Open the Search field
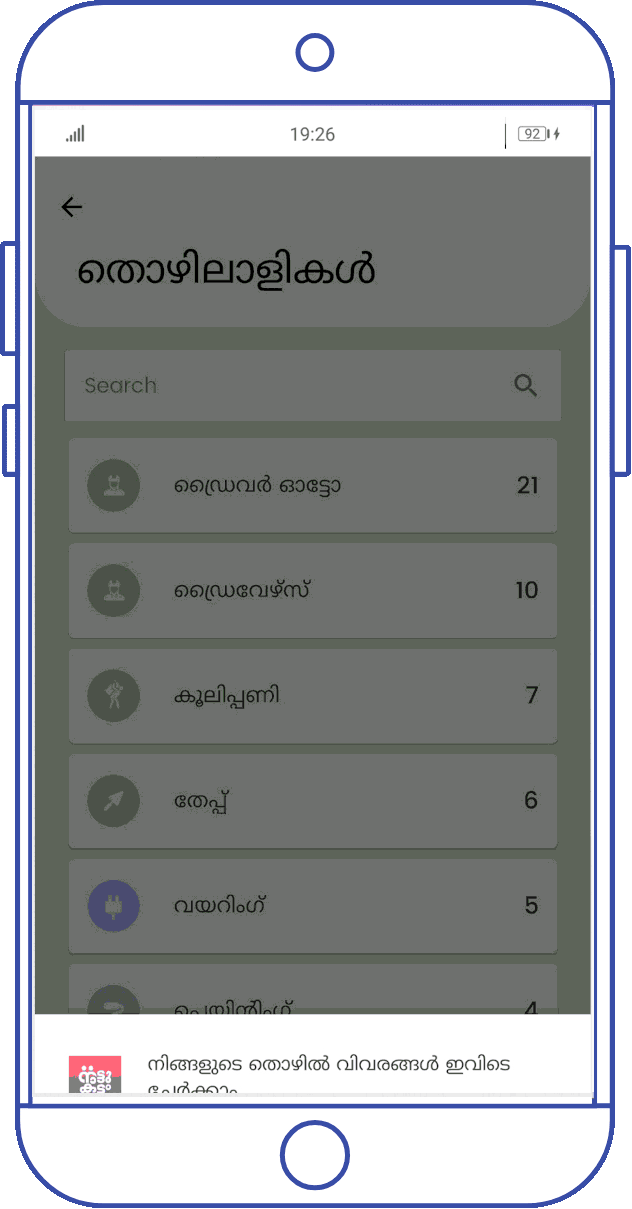Image resolution: width=632 pixels, height=1209 pixels. tap(290, 385)
